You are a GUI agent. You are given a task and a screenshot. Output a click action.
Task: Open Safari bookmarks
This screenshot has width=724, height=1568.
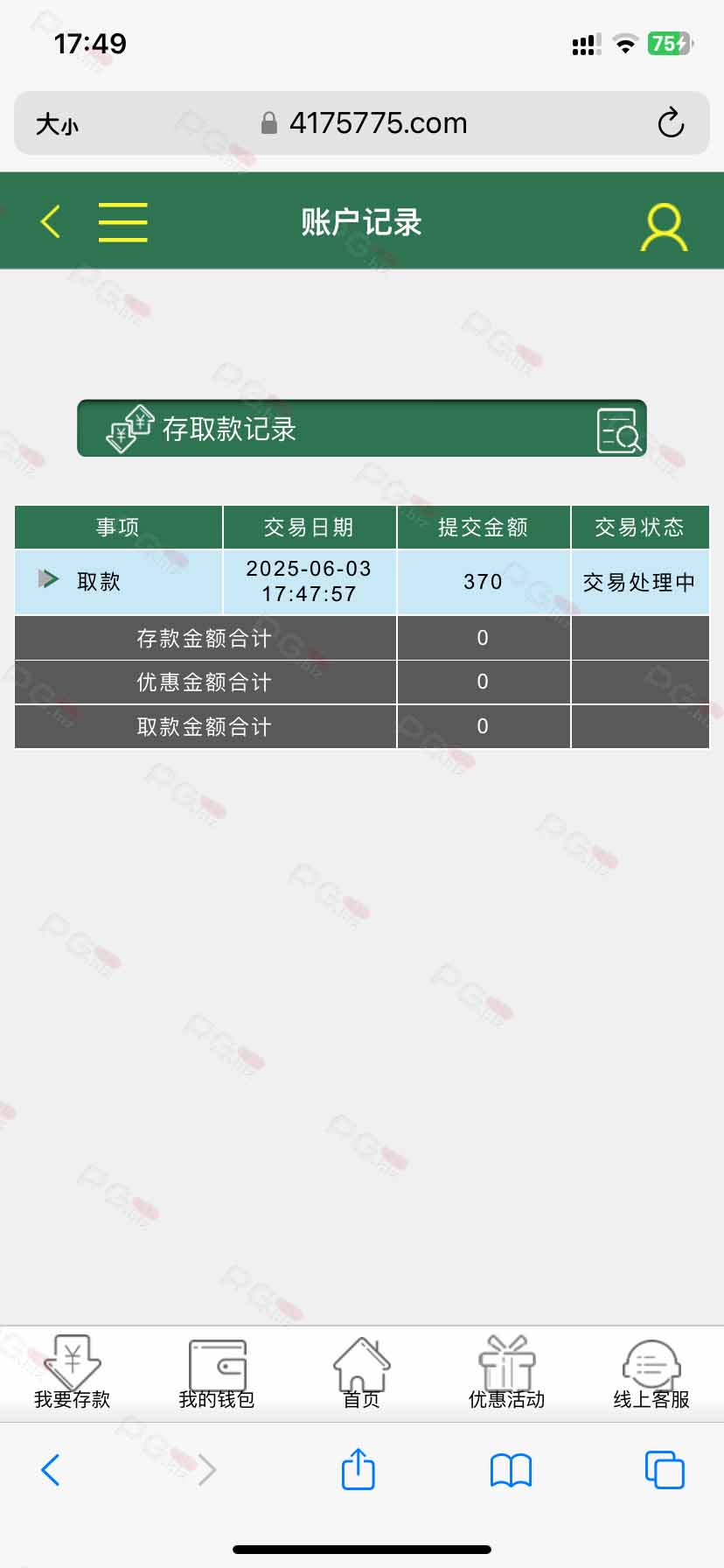(512, 1471)
